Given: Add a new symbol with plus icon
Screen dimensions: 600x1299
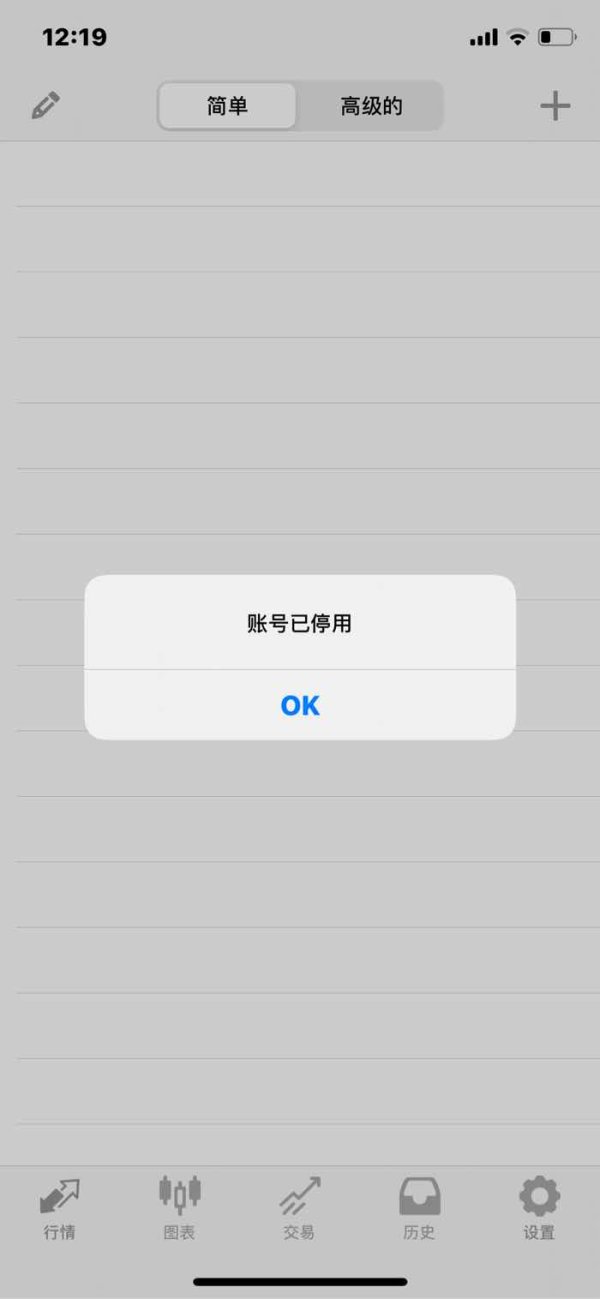Looking at the screenshot, I should tap(555, 106).
